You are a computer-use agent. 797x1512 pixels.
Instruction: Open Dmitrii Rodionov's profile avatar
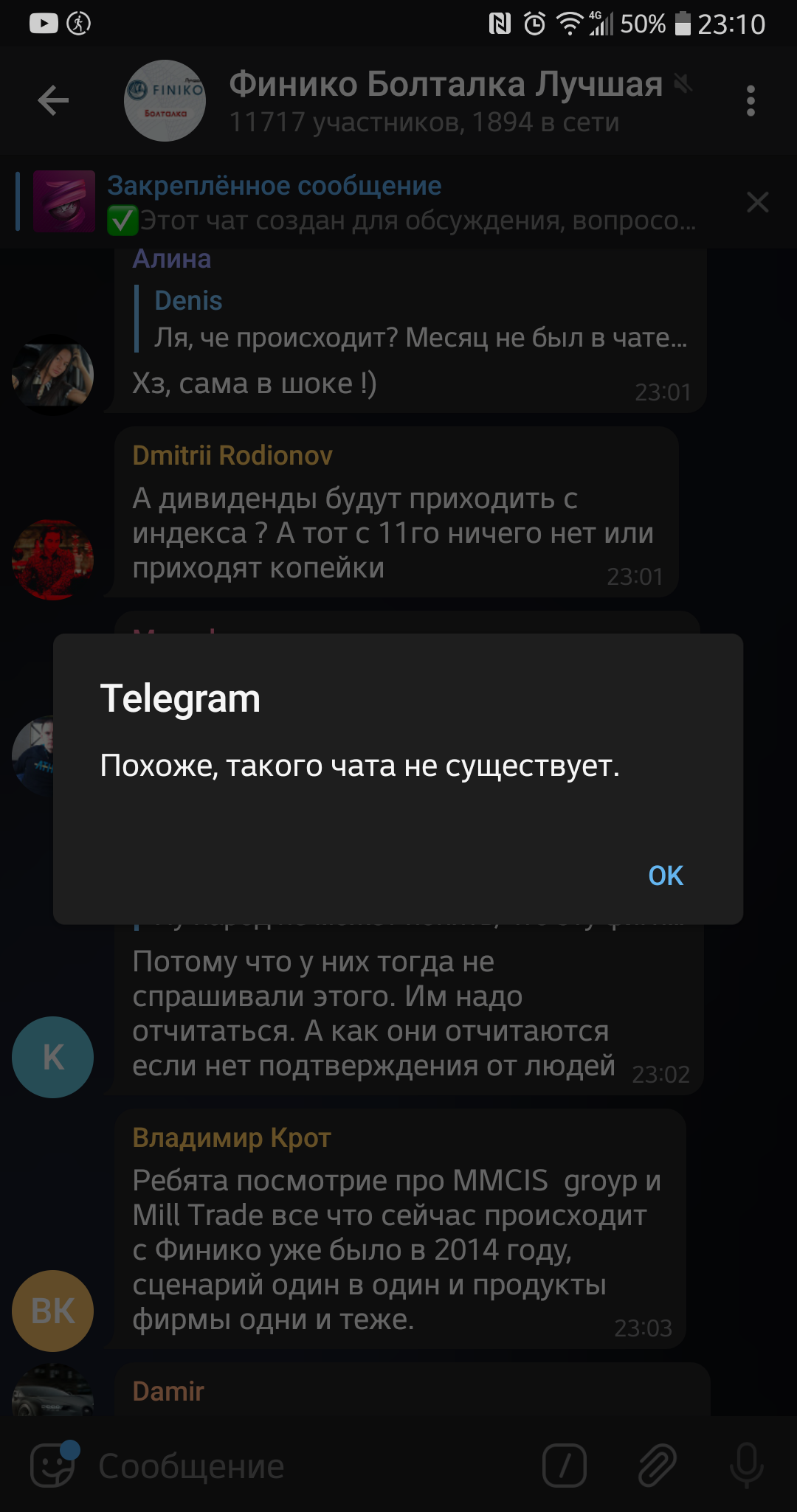pyautogui.click(x=53, y=560)
